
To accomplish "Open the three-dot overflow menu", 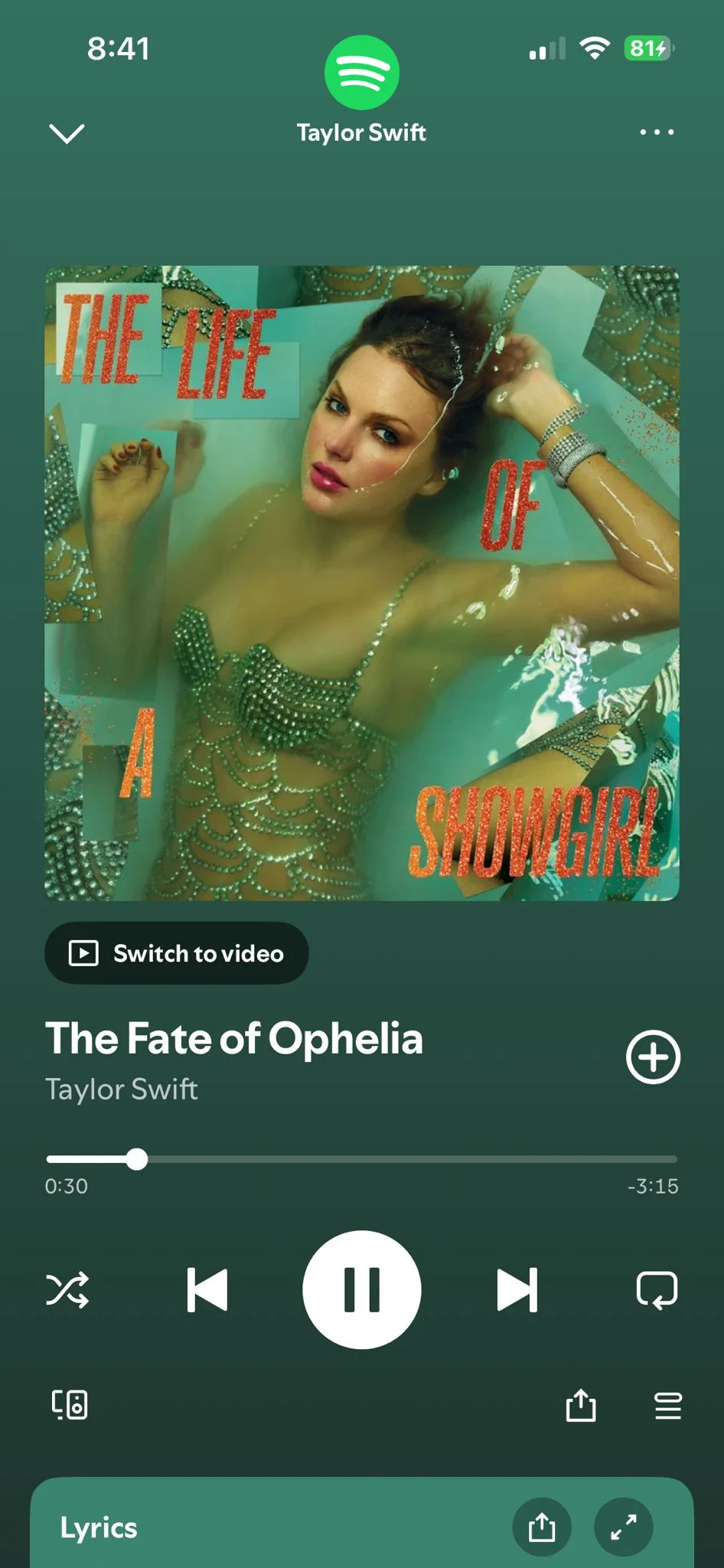I will [x=657, y=132].
